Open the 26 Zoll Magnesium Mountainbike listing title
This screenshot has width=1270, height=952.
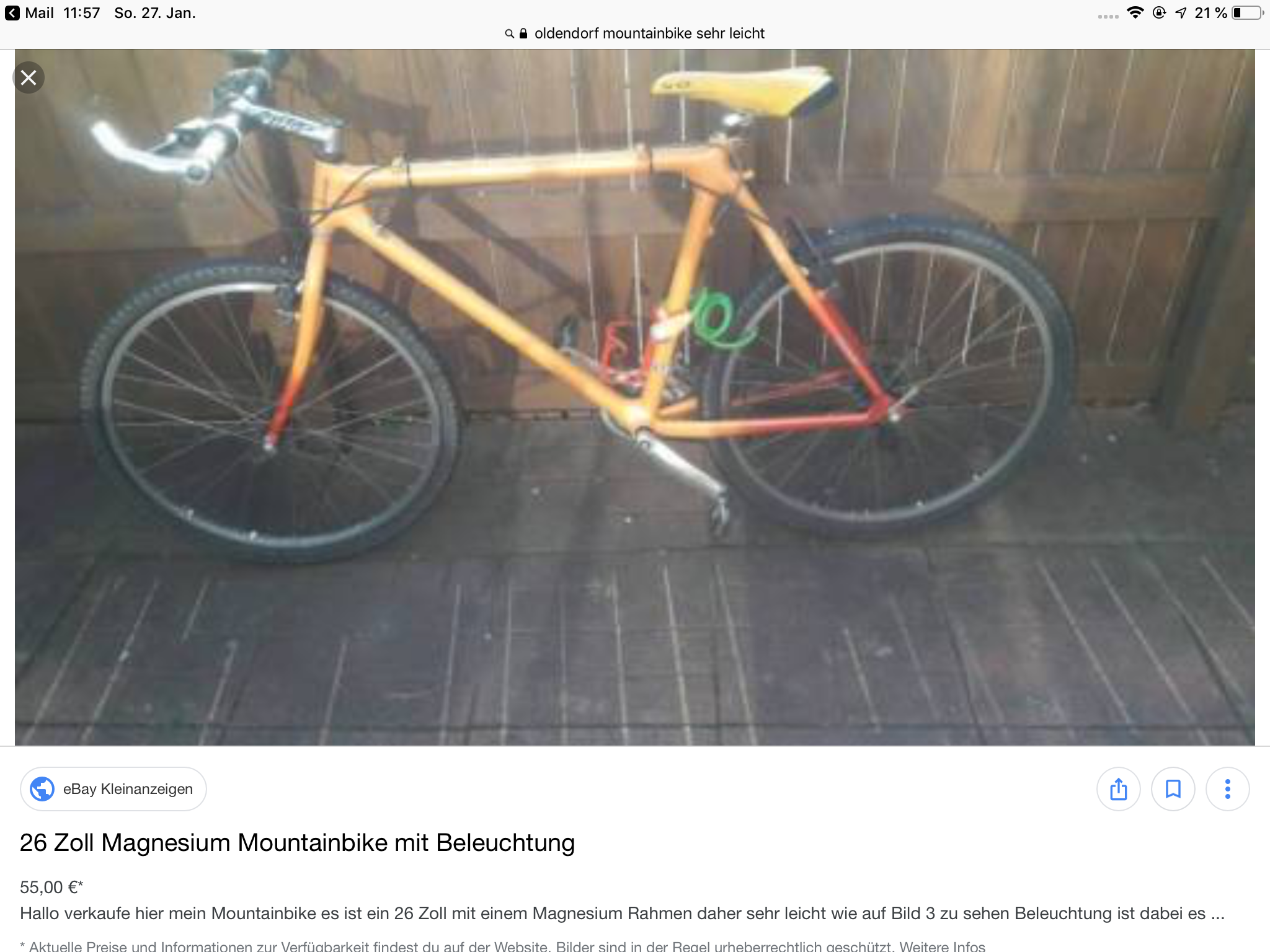coord(297,843)
